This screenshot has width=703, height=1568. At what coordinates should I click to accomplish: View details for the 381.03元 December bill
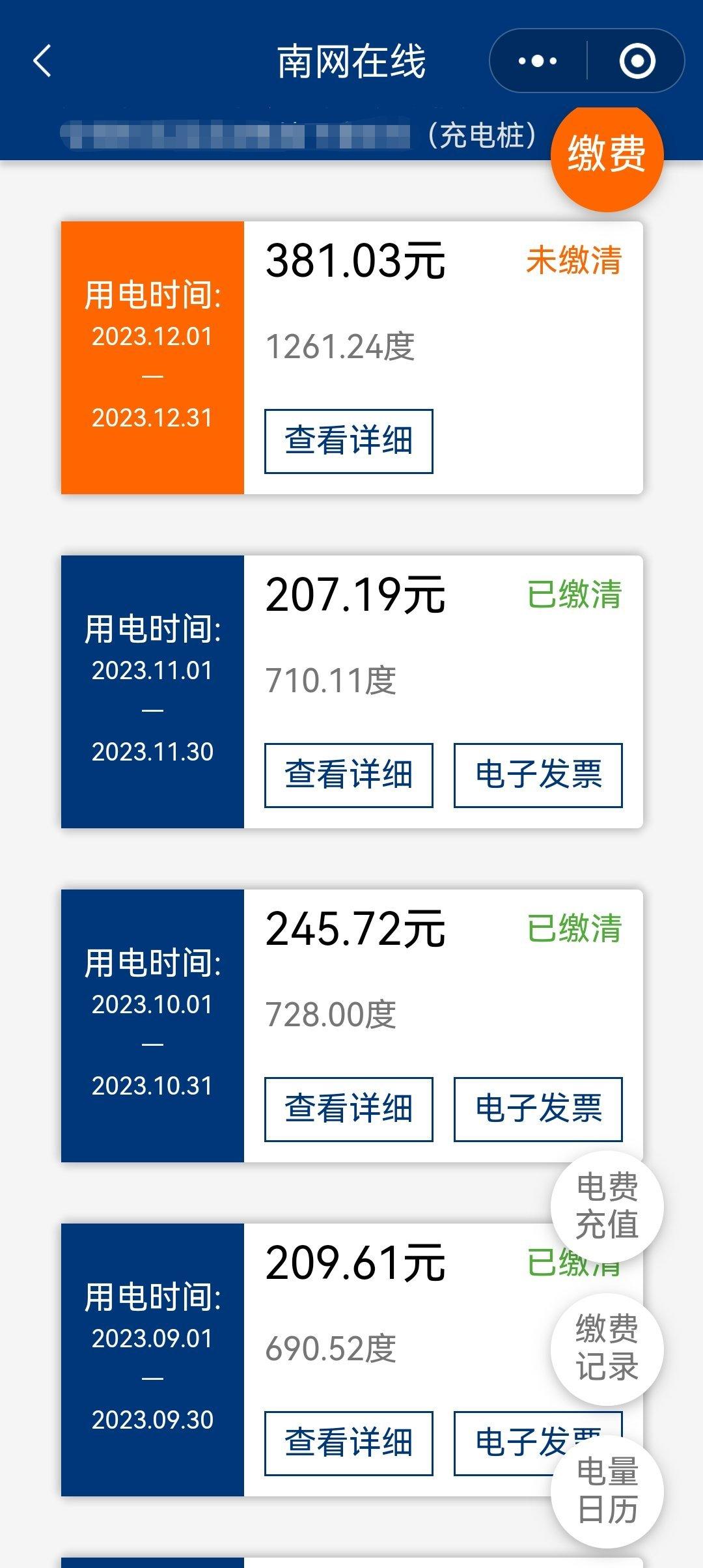[349, 441]
